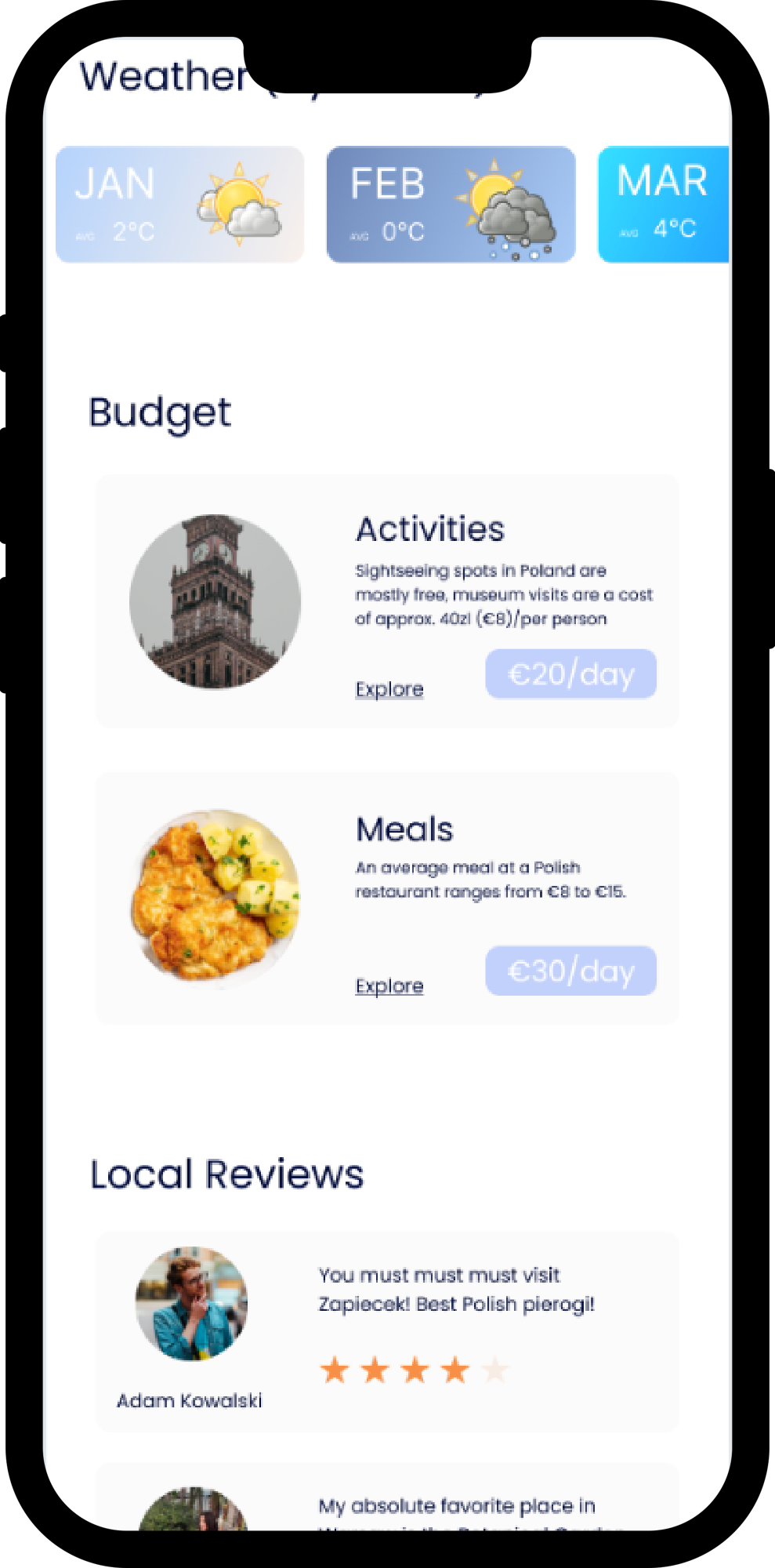Select the JAN weather card
The width and height of the screenshot is (775, 1568).
[179, 205]
